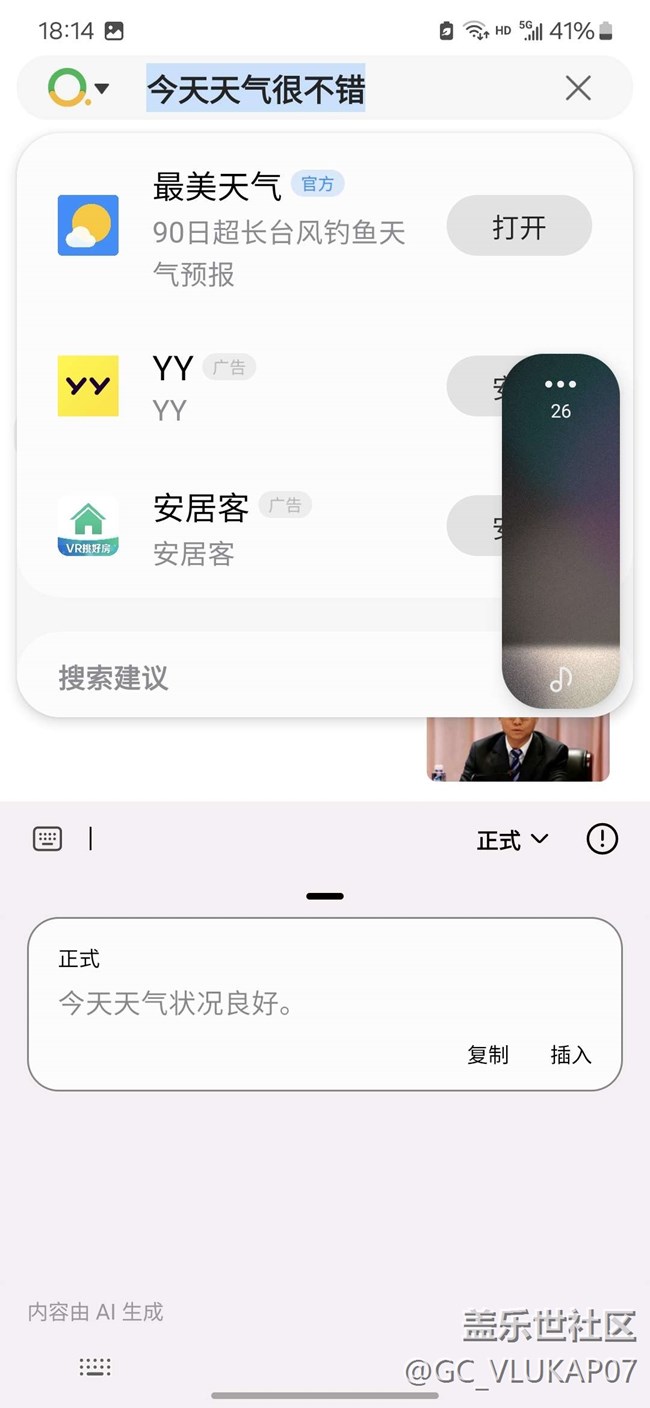Viewport: 650px width, 1408px height.
Task: Open the three-dot menu on the floating panel
Action: click(561, 385)
